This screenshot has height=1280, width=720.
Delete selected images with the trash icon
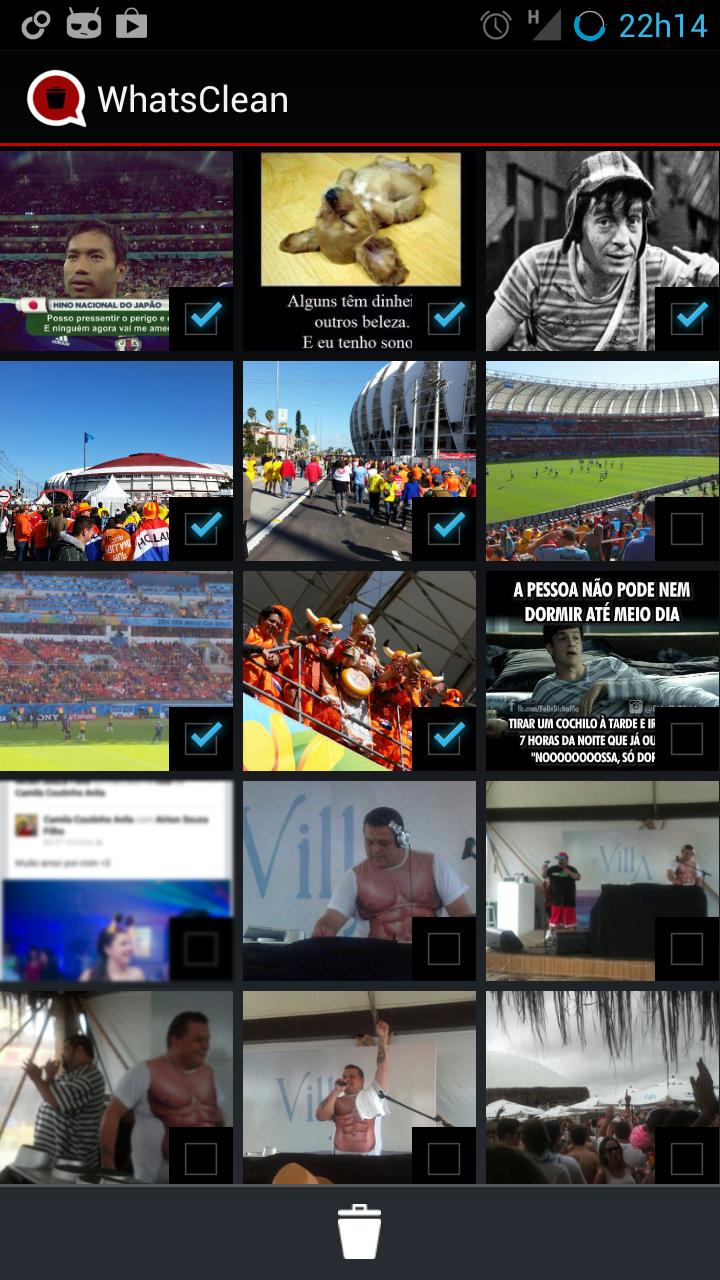(x=359, y=1231)
